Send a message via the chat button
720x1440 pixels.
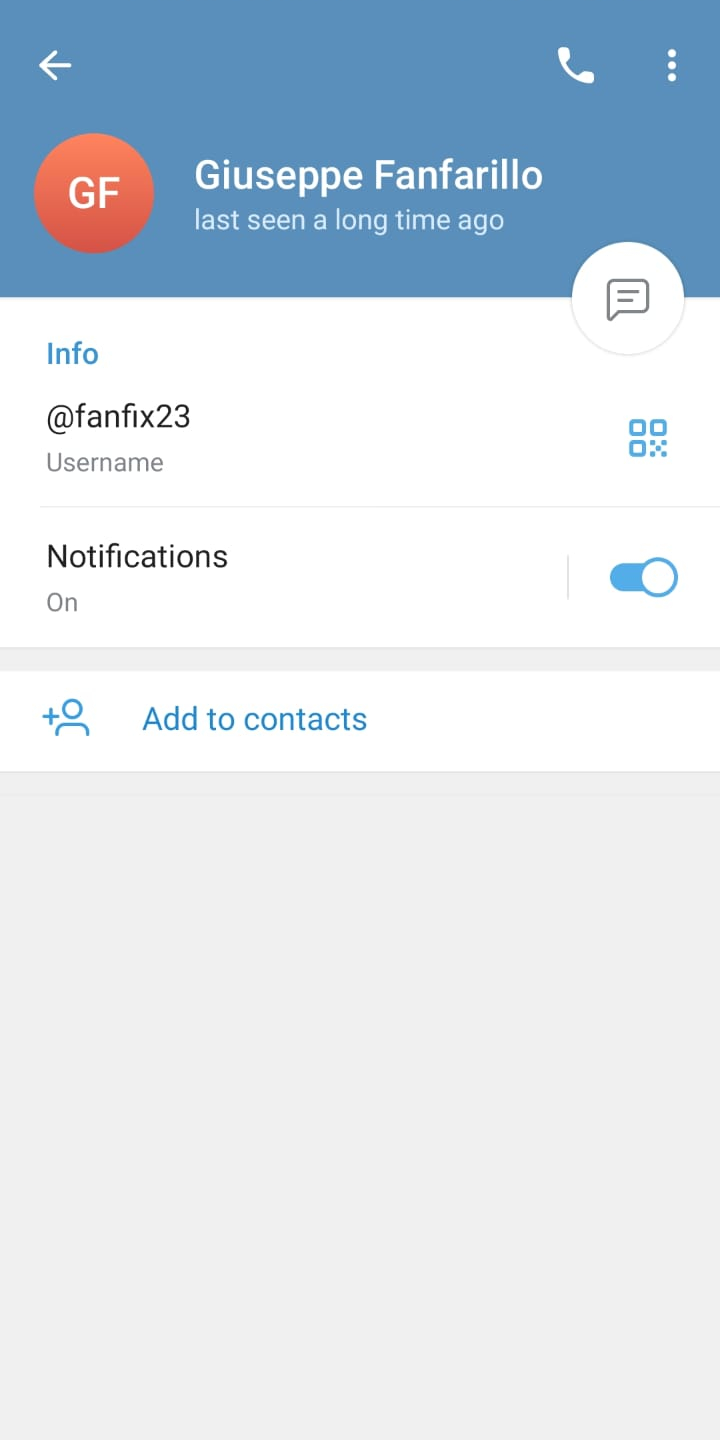point(628,298)
